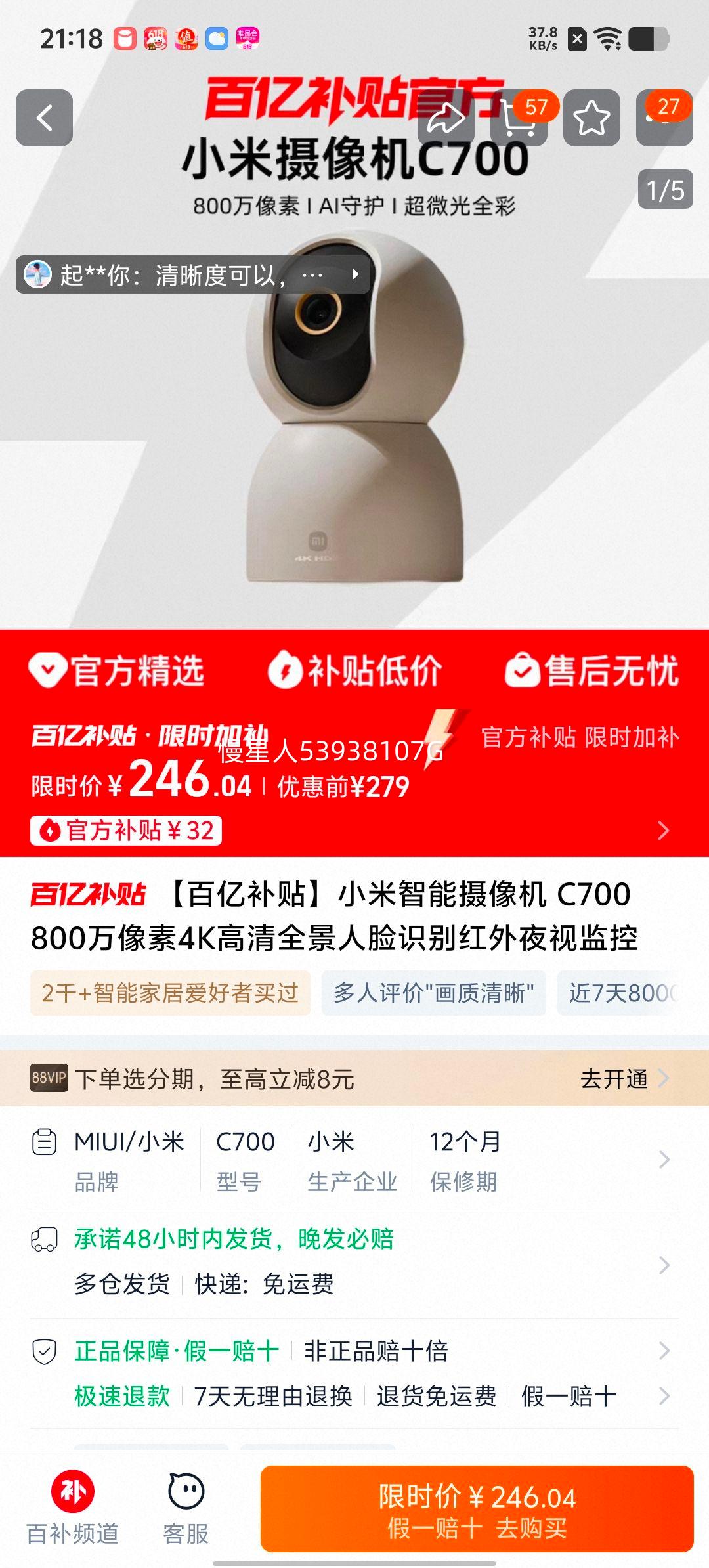Tap the star icon to favorite this product
Screen dimensions: 709x1568
(590, 117)
